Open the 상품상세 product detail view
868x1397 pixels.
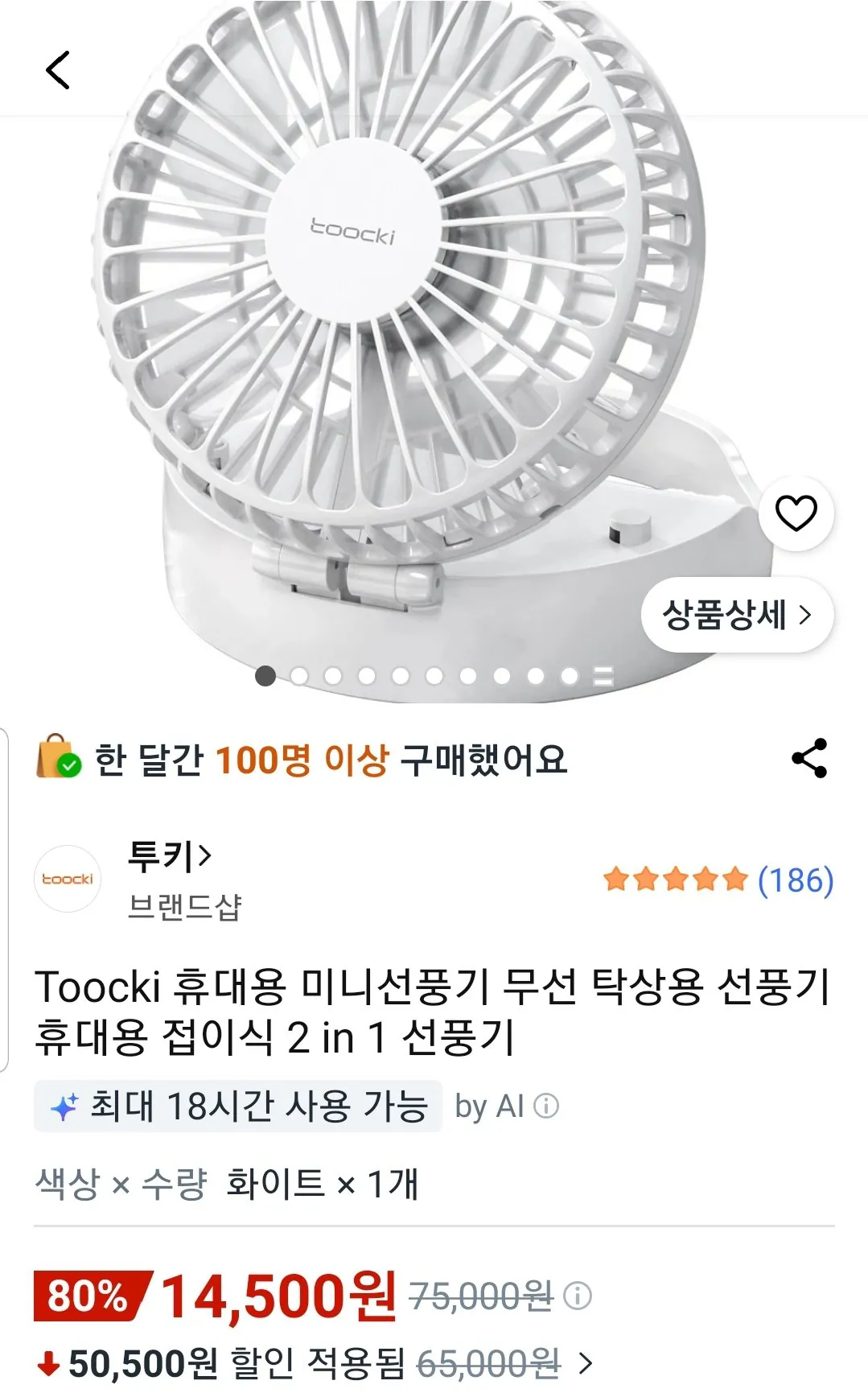[735, 616]
